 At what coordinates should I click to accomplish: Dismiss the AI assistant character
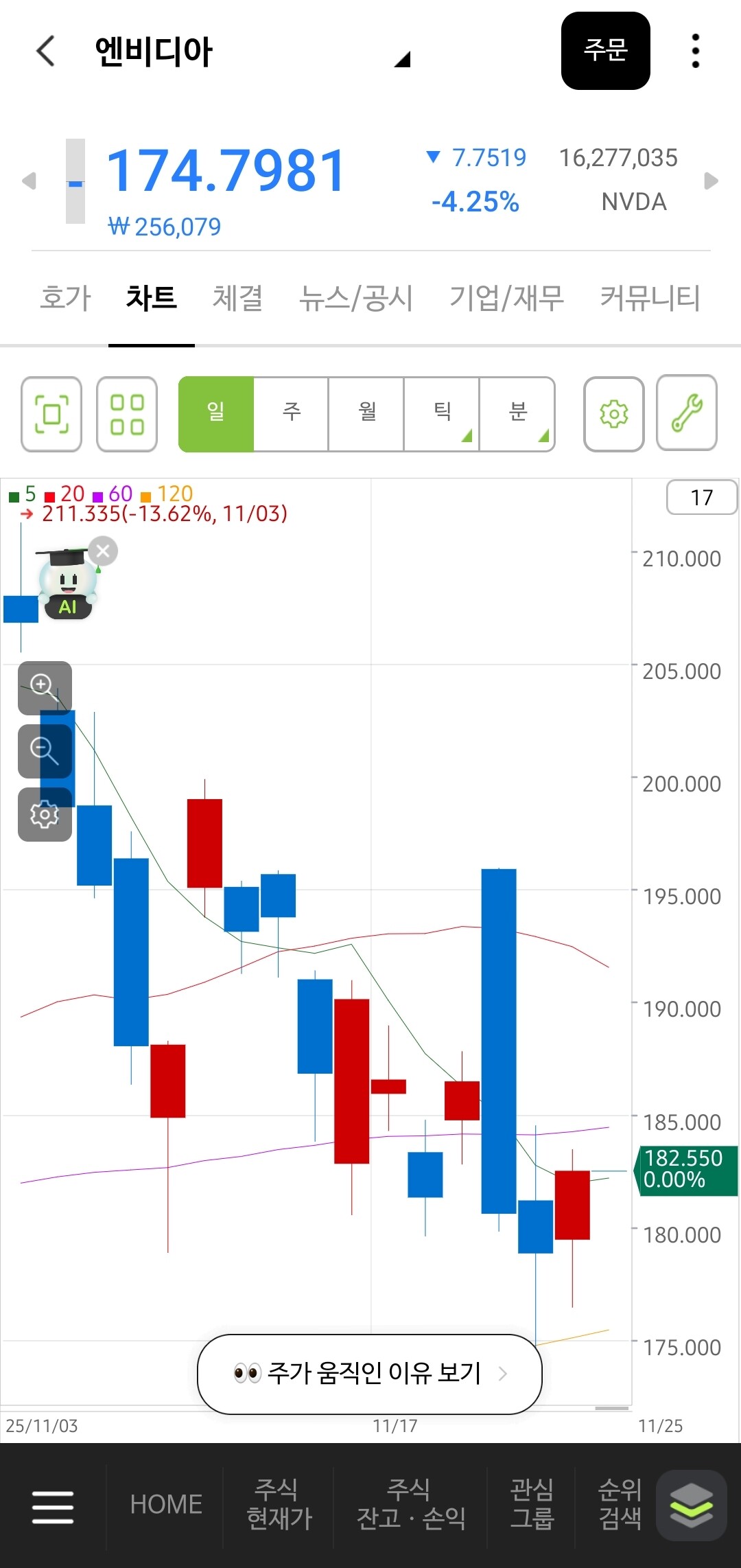[103, 551]
